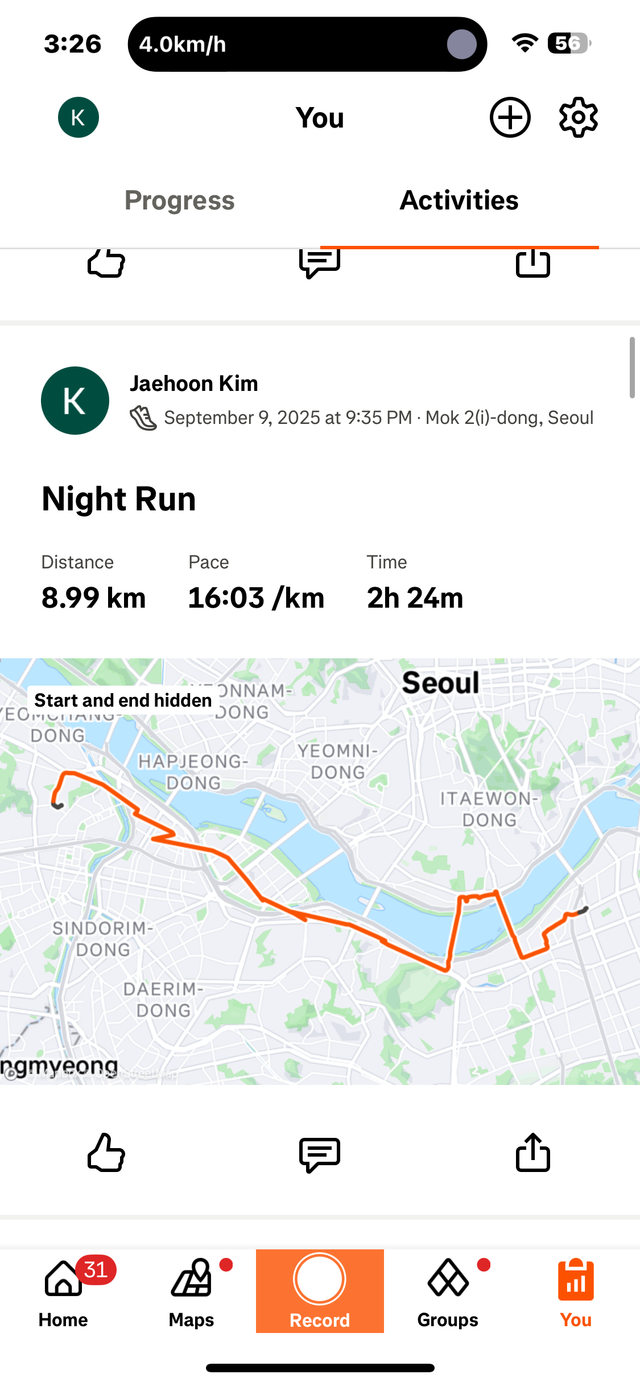Go to the Home tab
Image resolution: width=640 pixels, height=1386 pixels.
tap(64, 1292)
